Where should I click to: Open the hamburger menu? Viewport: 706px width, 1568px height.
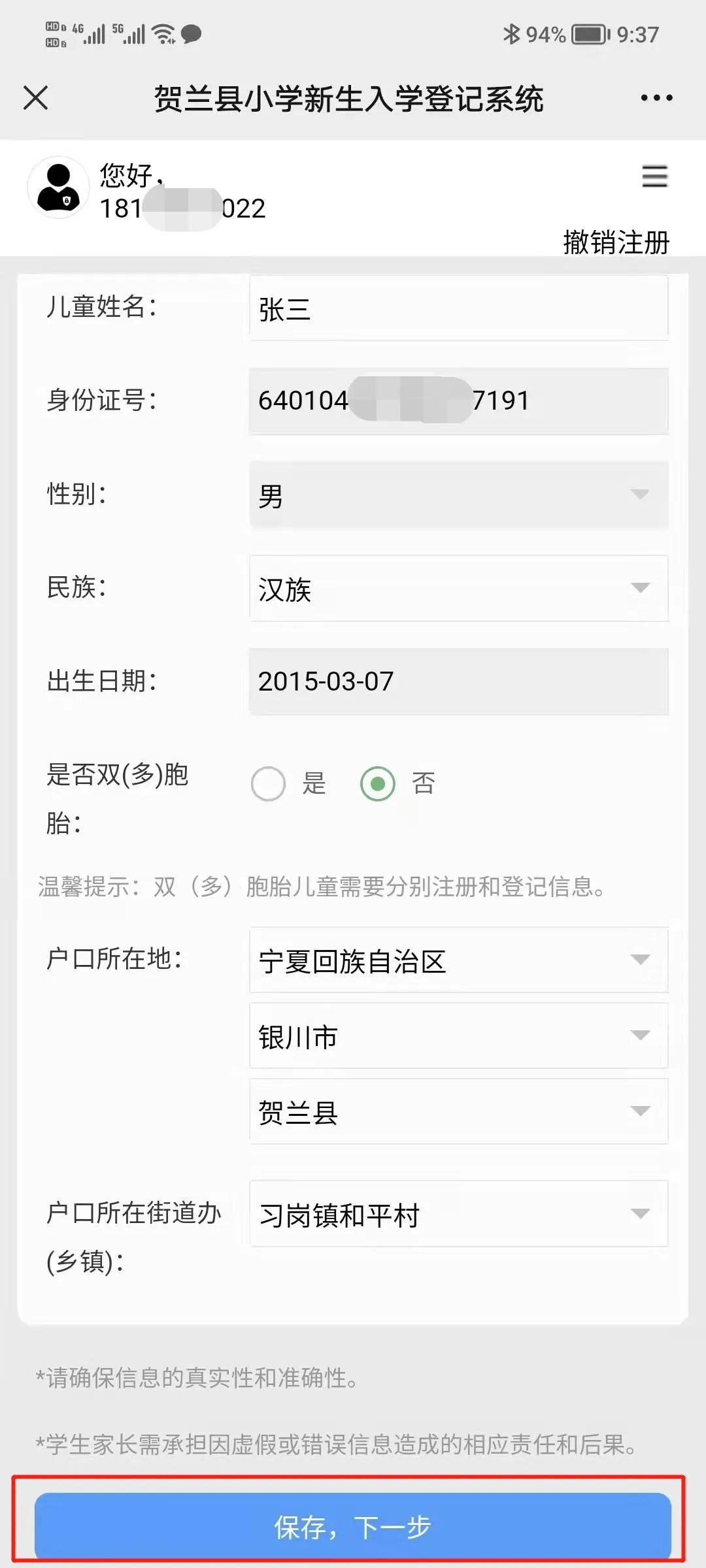654,176
